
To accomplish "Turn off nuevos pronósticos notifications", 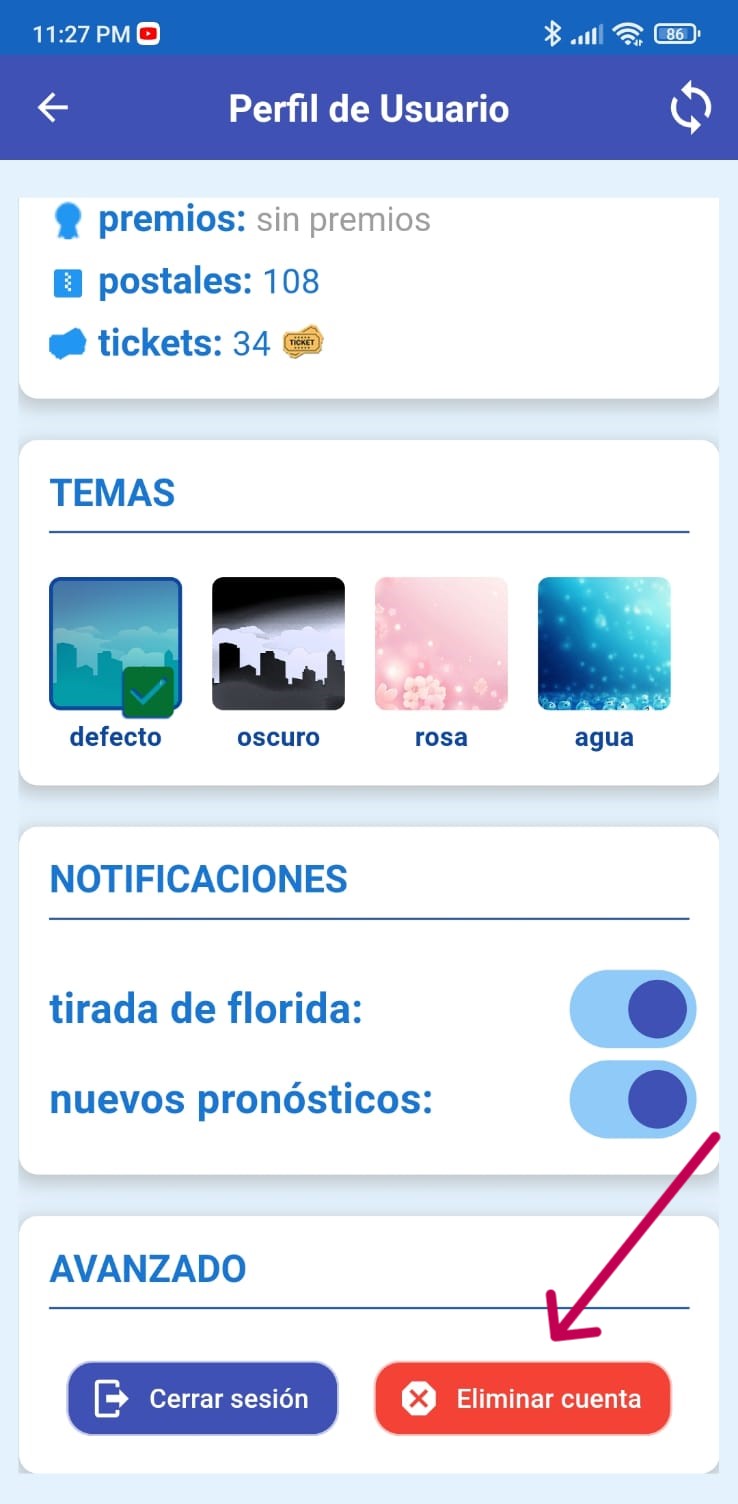I will click(x=632, y=1100).
